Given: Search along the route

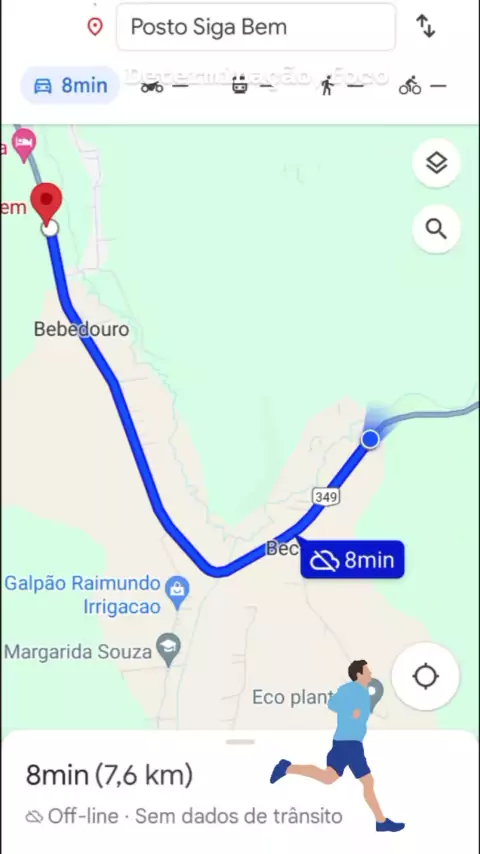Looking at the screenshot, I should [436, 229].
